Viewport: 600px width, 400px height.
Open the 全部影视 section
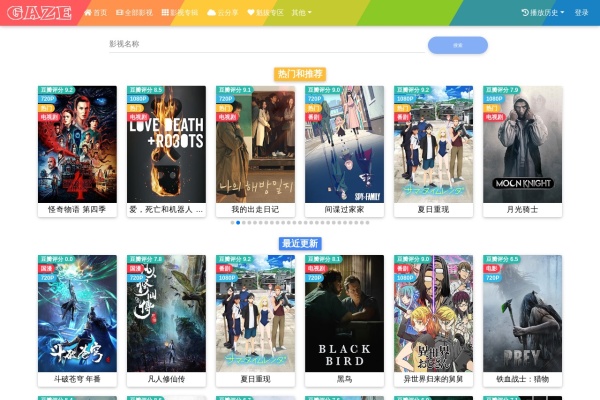click(x=134, y=13)
